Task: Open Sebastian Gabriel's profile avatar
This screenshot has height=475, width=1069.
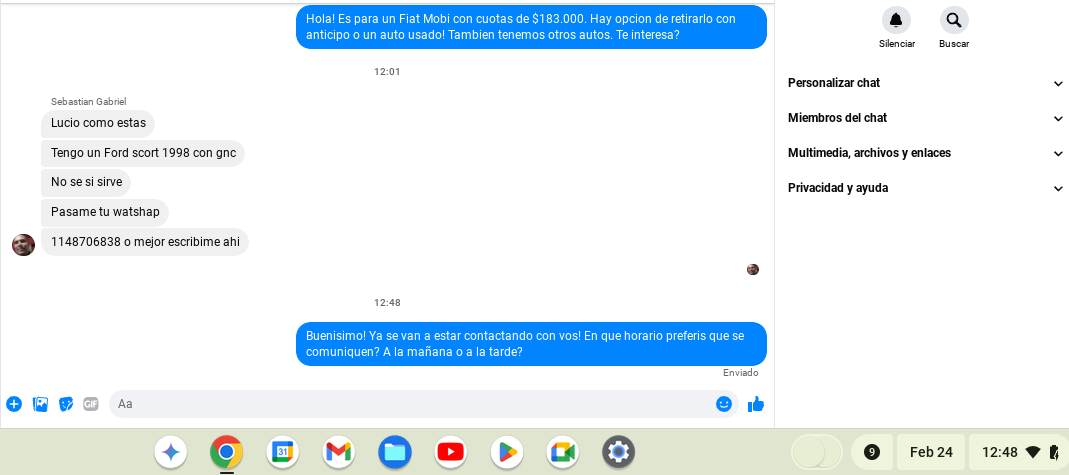Action: pos(23,244)
